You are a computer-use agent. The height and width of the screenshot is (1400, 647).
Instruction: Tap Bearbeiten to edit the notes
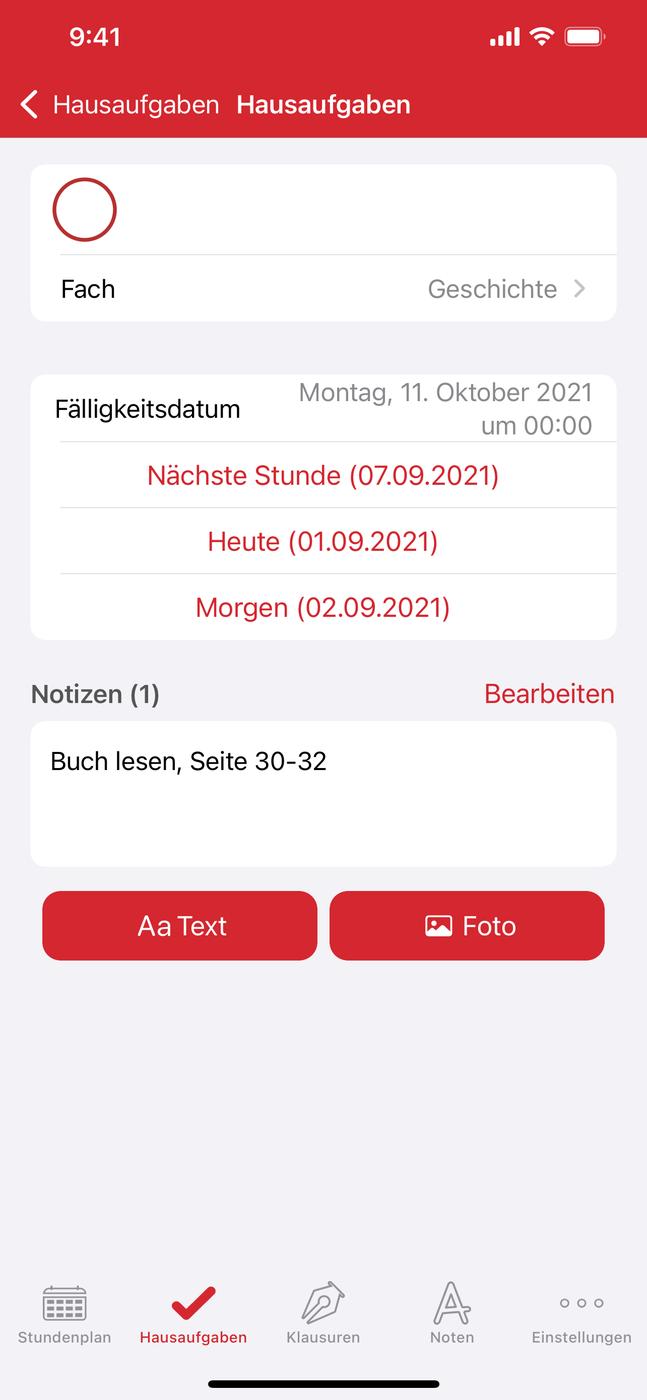(549, 694)
